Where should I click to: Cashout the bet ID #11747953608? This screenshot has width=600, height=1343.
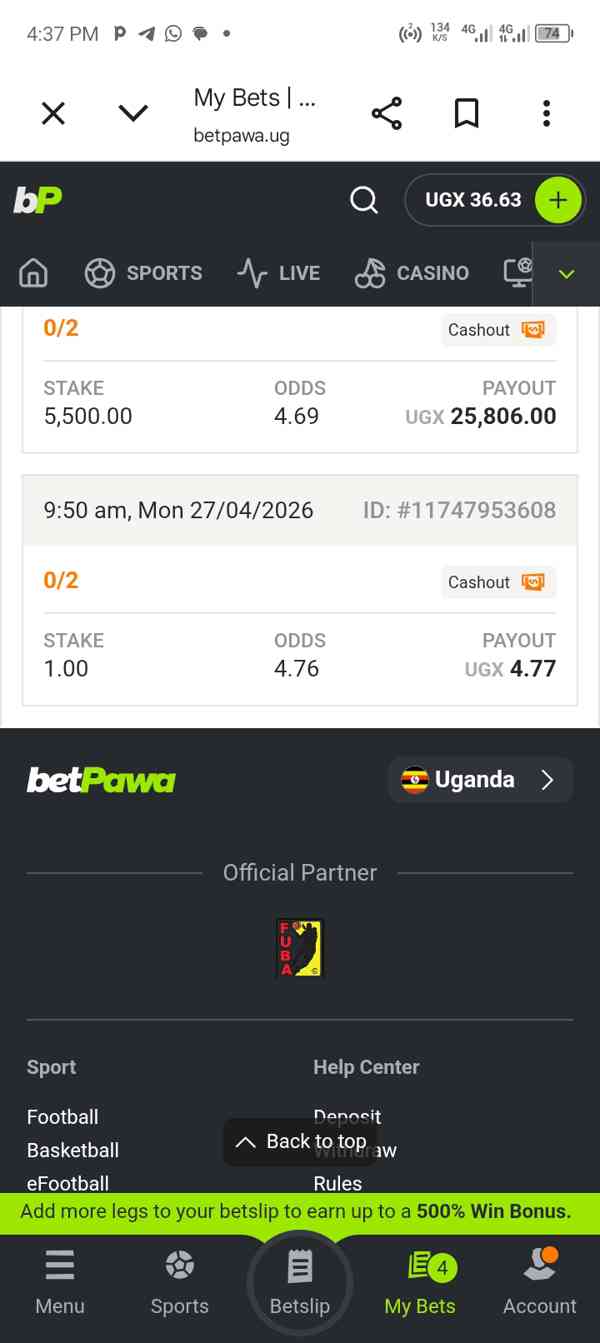(x=497, y=582)
